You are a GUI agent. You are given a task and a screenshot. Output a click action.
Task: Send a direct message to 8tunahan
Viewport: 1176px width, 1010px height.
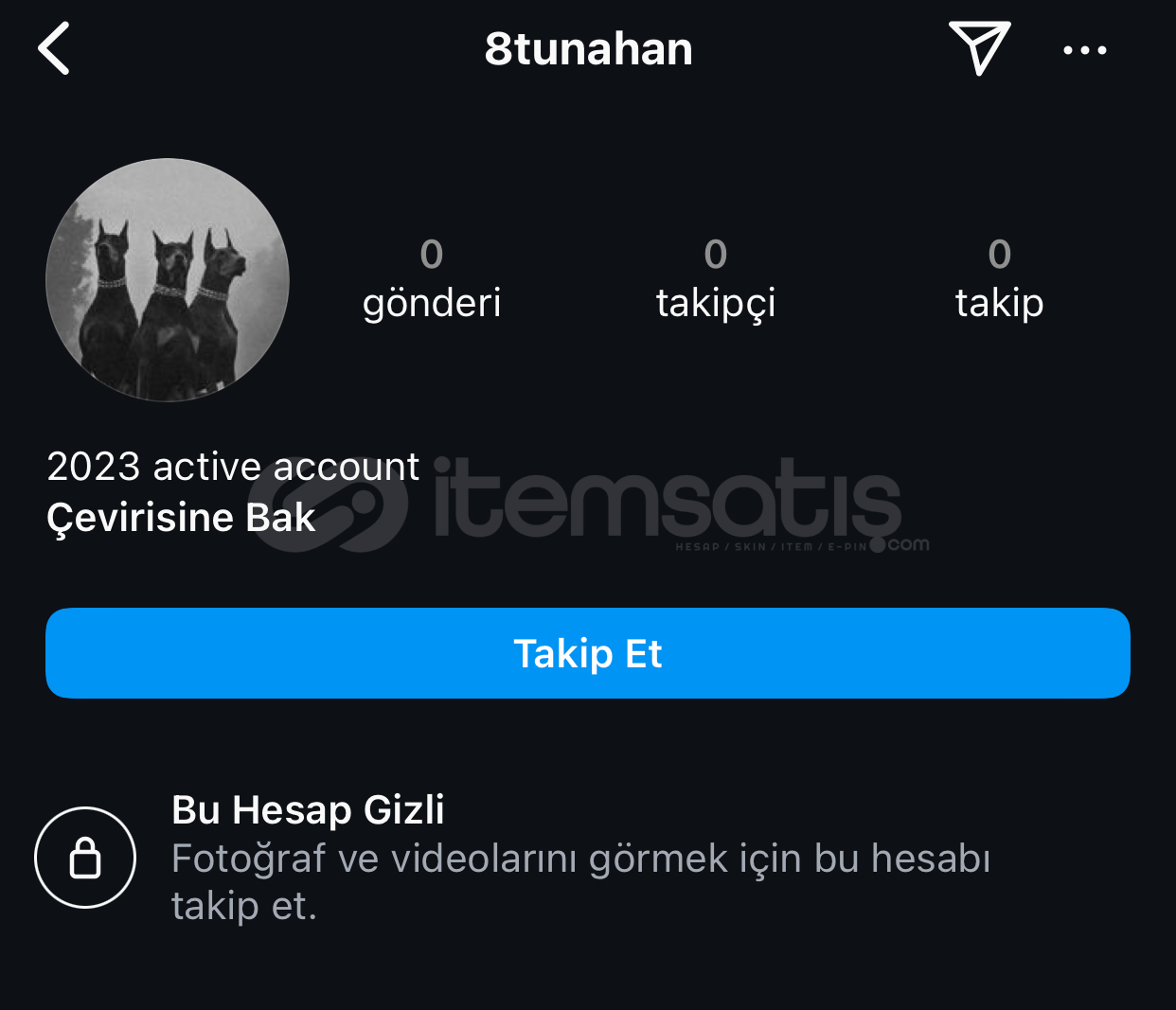[979, 47]
